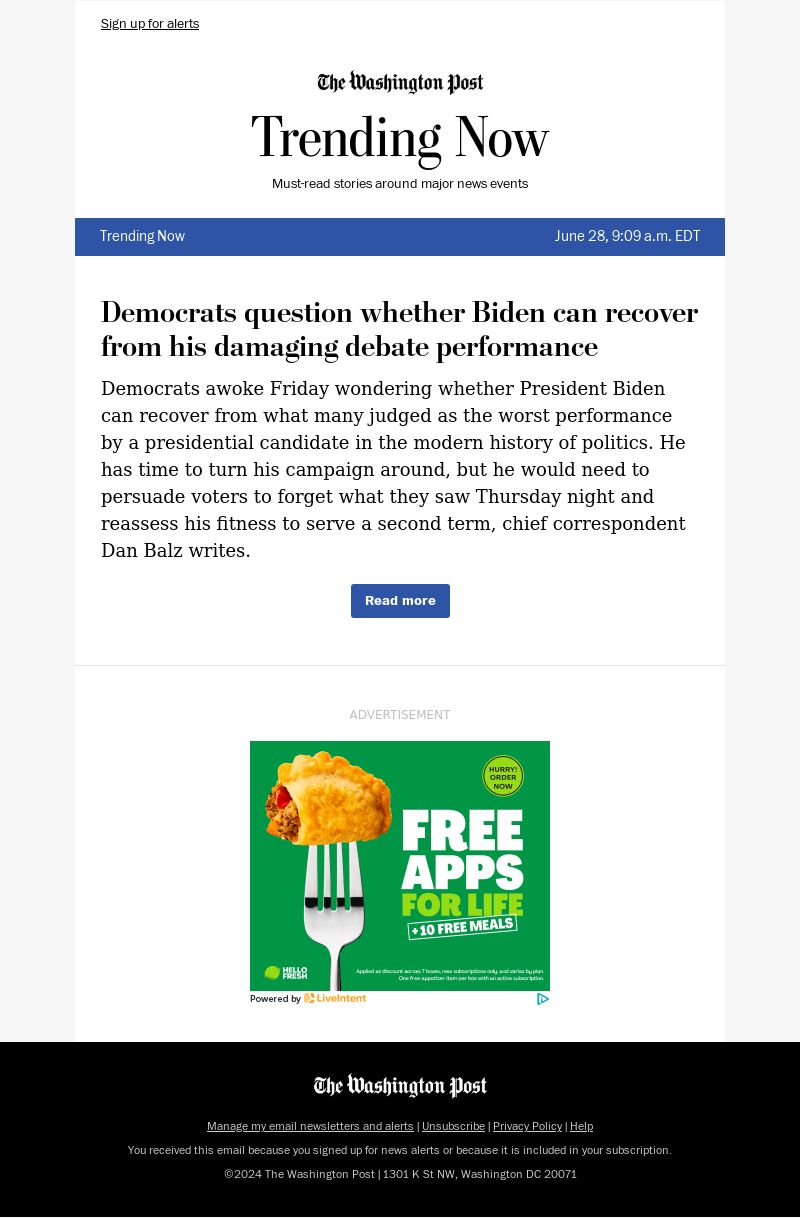Unsubscribe from this newsletter
This screenshot has width=800, height=1219.
click(x=453, y=1127)
